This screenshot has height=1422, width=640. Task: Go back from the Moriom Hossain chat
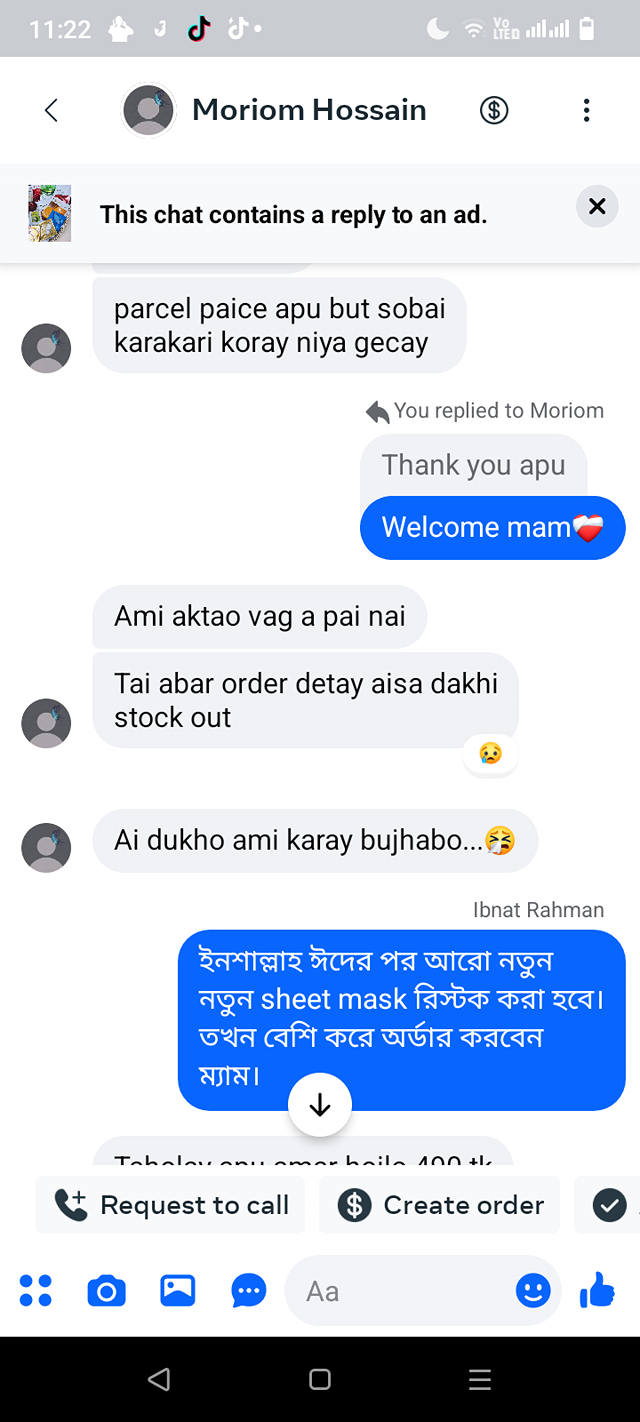tap(52, 110)
